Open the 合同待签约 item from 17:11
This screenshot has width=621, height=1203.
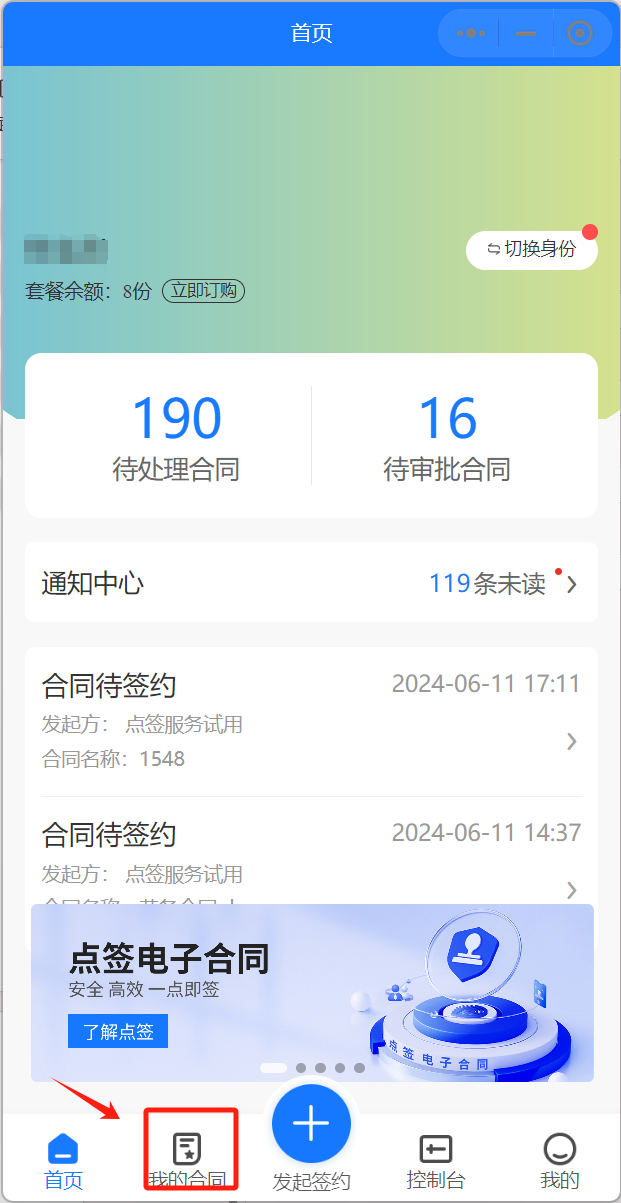click(310, 722)
